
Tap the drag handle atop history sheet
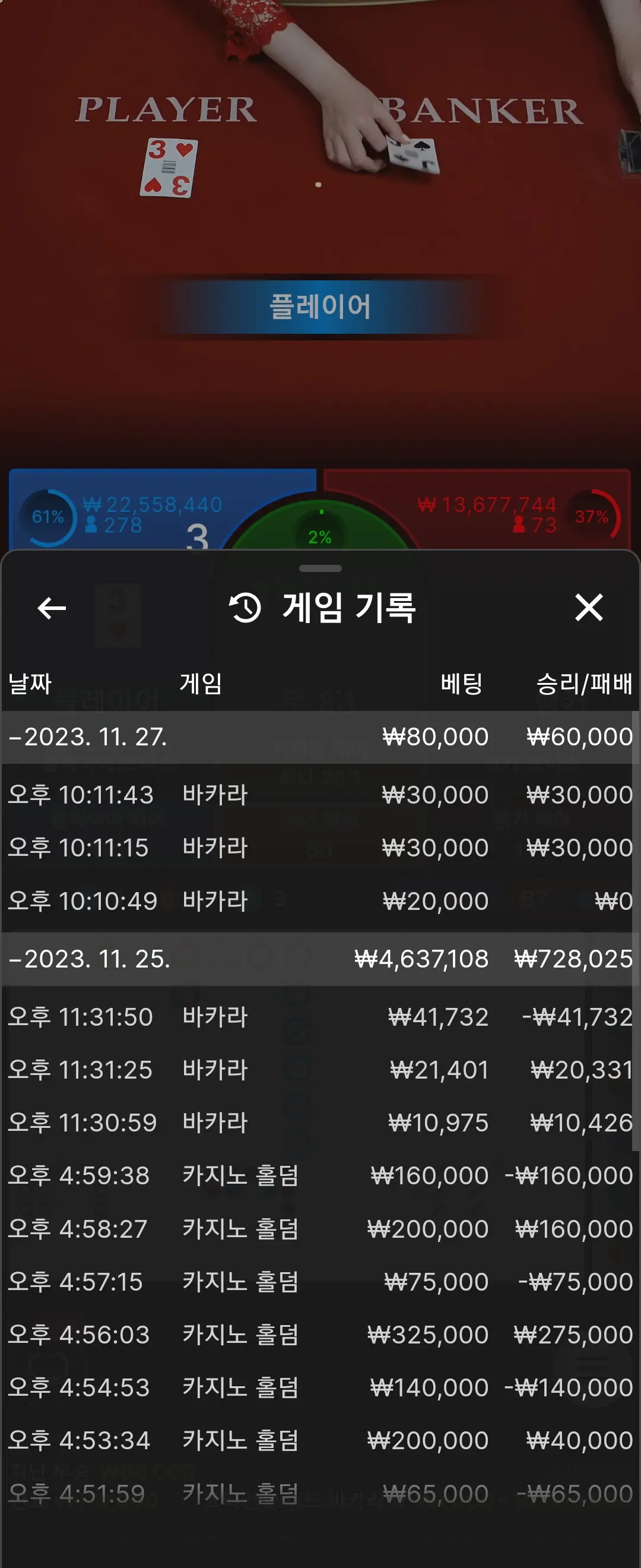[x=320, y=568]
